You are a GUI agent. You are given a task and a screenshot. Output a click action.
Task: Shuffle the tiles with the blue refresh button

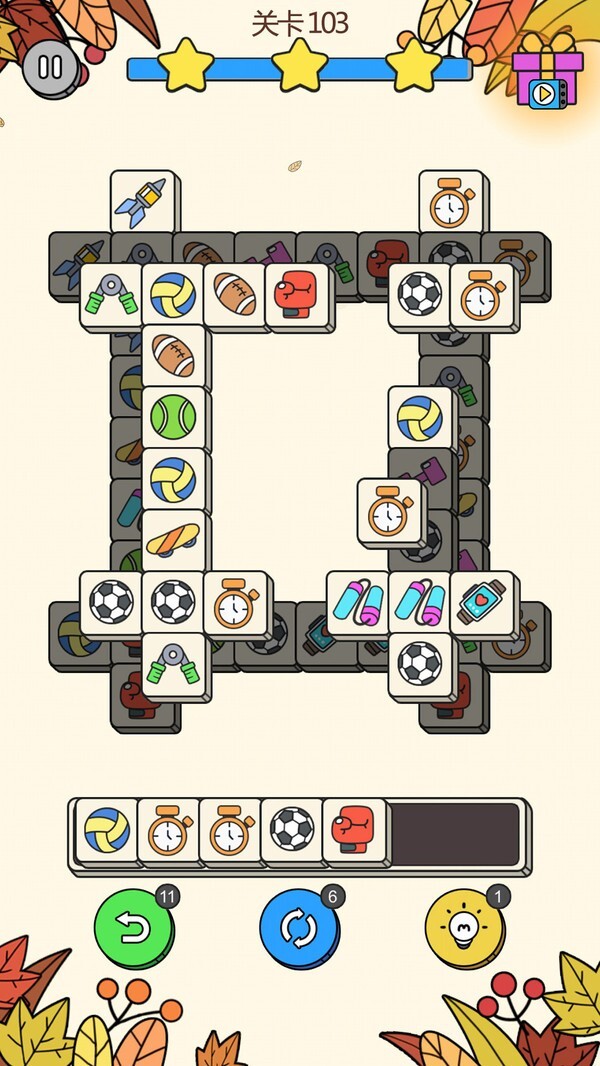click(x=299, y=927)
